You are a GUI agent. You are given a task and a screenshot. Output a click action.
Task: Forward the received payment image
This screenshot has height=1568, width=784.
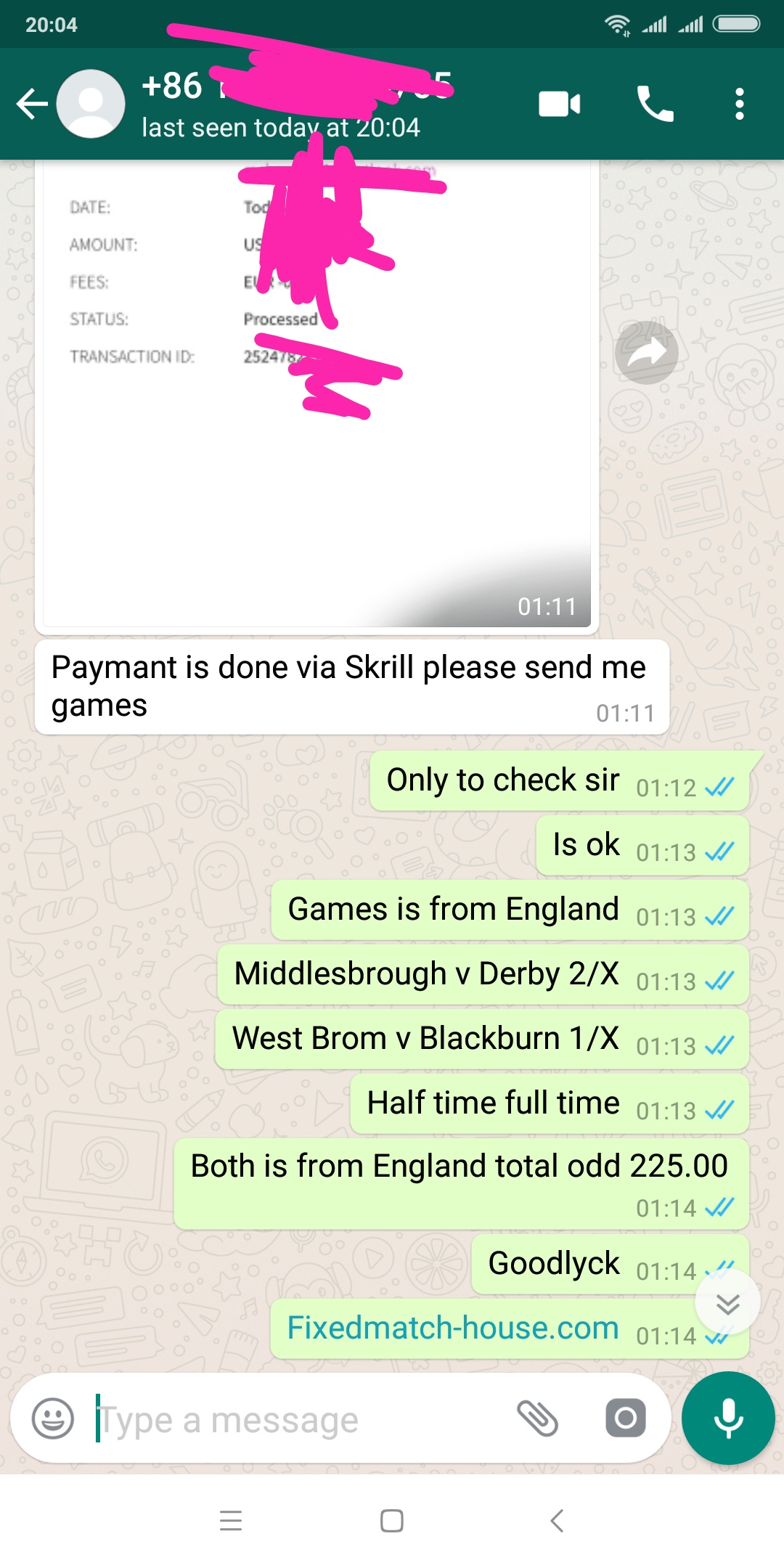(647, 353)
